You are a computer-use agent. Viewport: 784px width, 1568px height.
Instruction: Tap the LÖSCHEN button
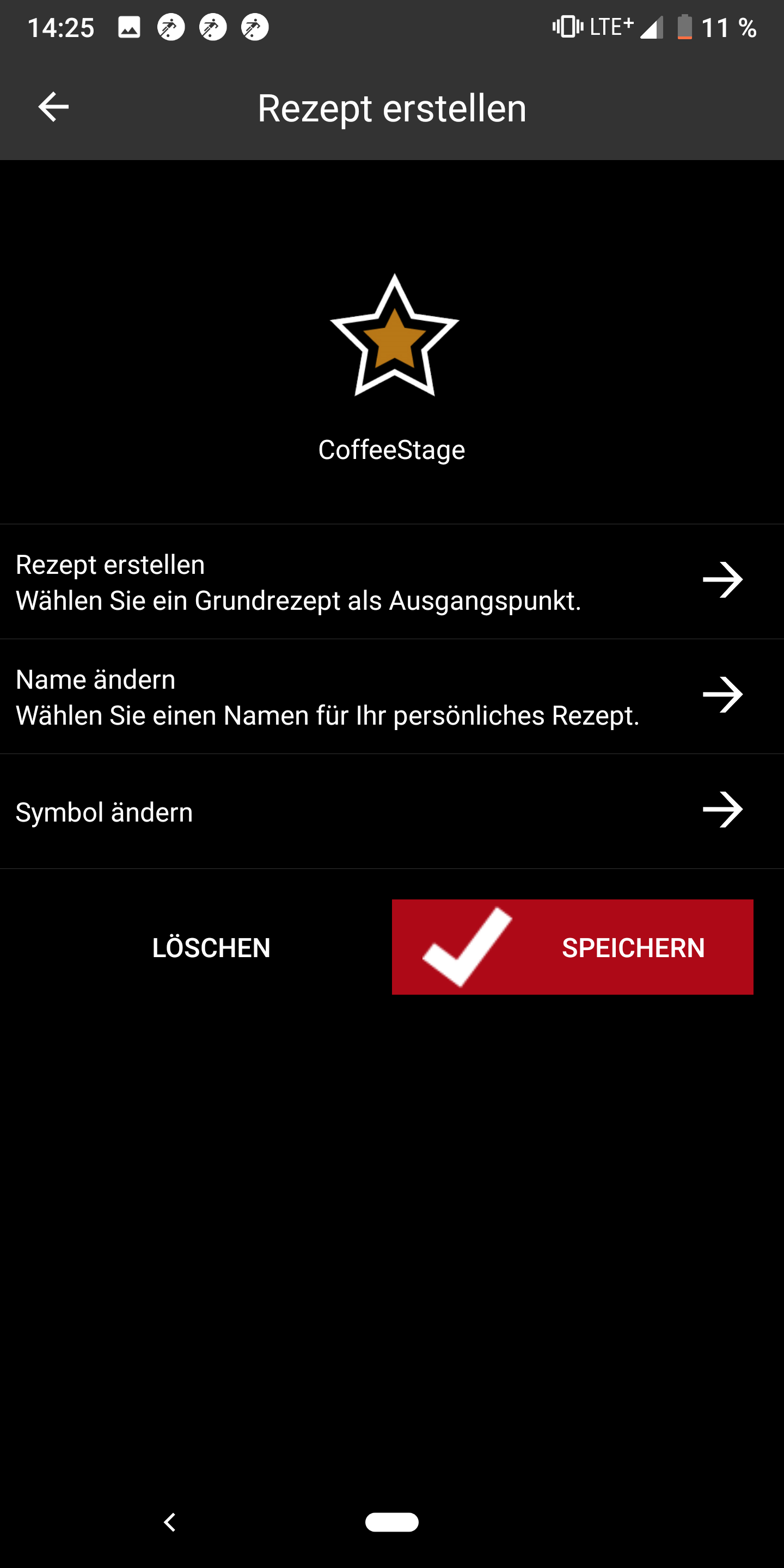[211, 948]
